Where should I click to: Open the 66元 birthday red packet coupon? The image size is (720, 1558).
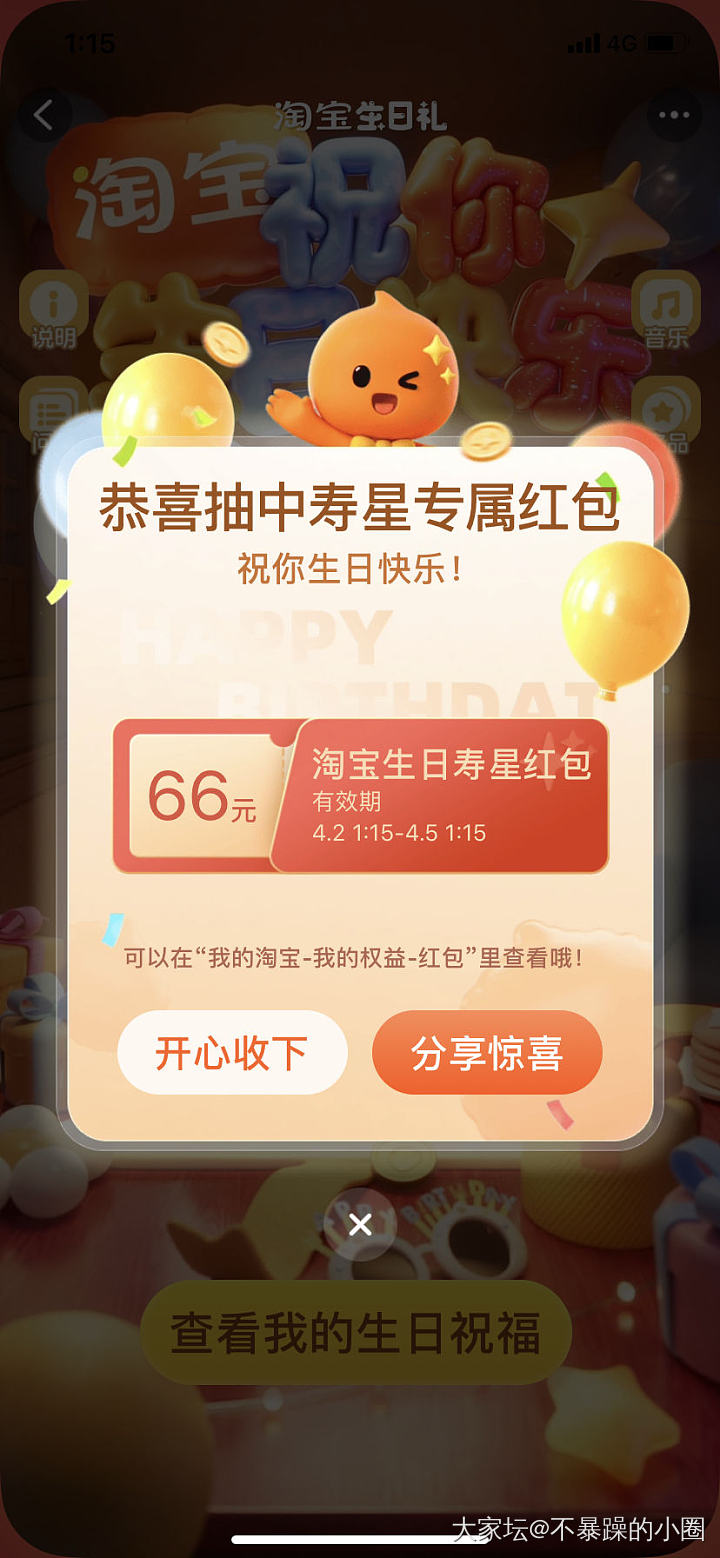tap(360, 796)
